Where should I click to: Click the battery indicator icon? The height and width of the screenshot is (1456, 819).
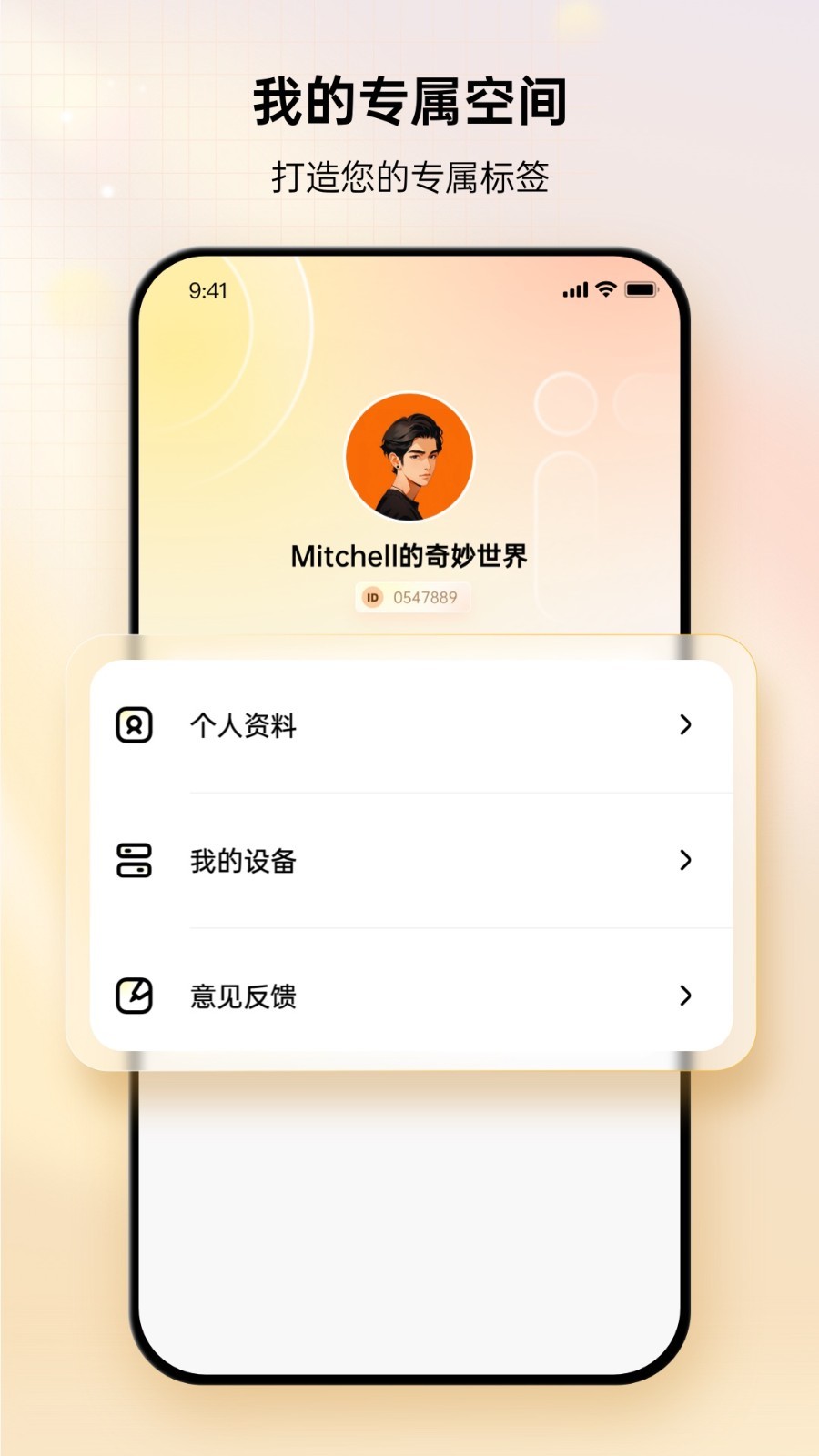pos(642,290)
